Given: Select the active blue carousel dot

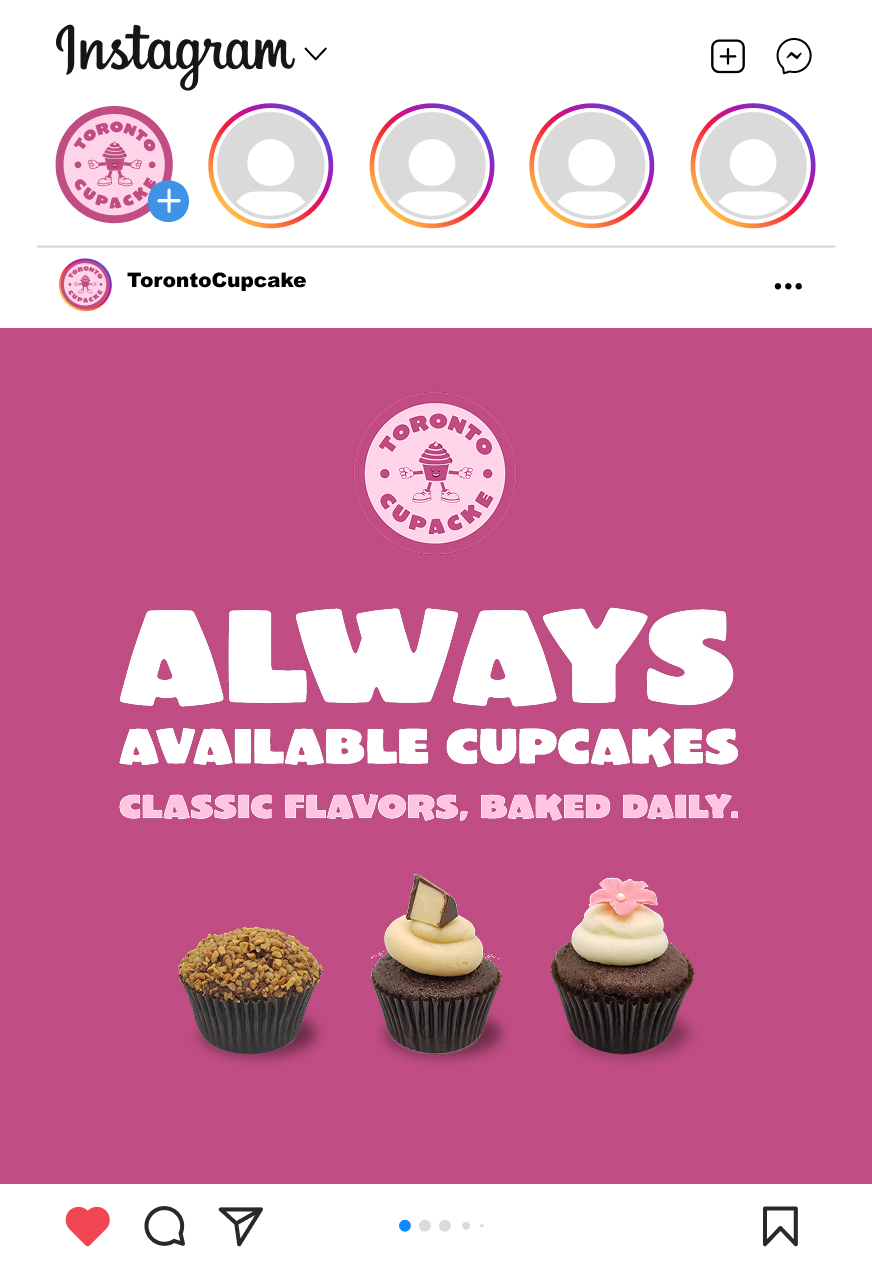Looking at the screenshot, I should pyautogui.click(x=404, y=1224).
